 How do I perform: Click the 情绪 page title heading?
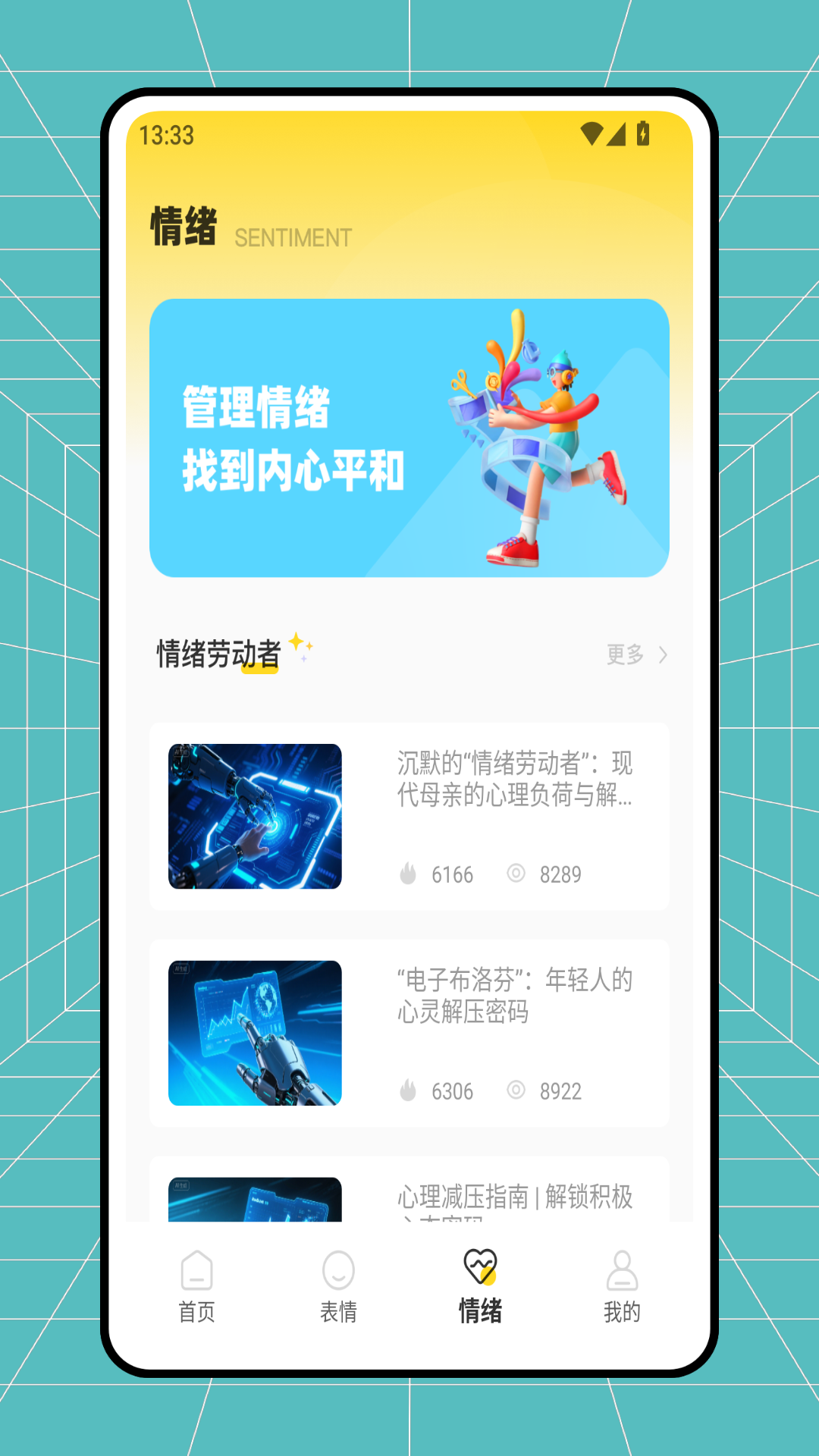[x=184, y=224]
